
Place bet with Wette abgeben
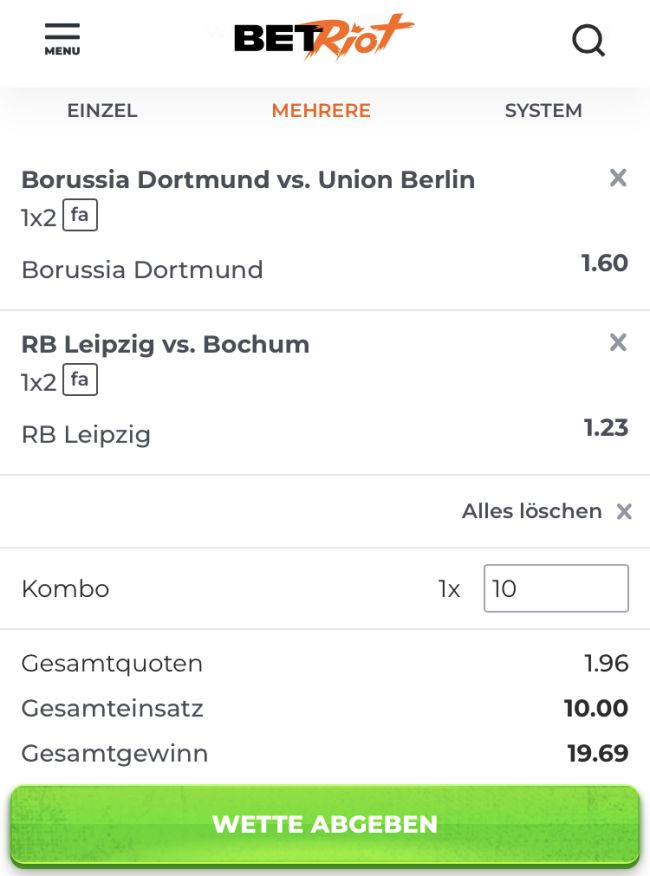(x=325, y=824)
